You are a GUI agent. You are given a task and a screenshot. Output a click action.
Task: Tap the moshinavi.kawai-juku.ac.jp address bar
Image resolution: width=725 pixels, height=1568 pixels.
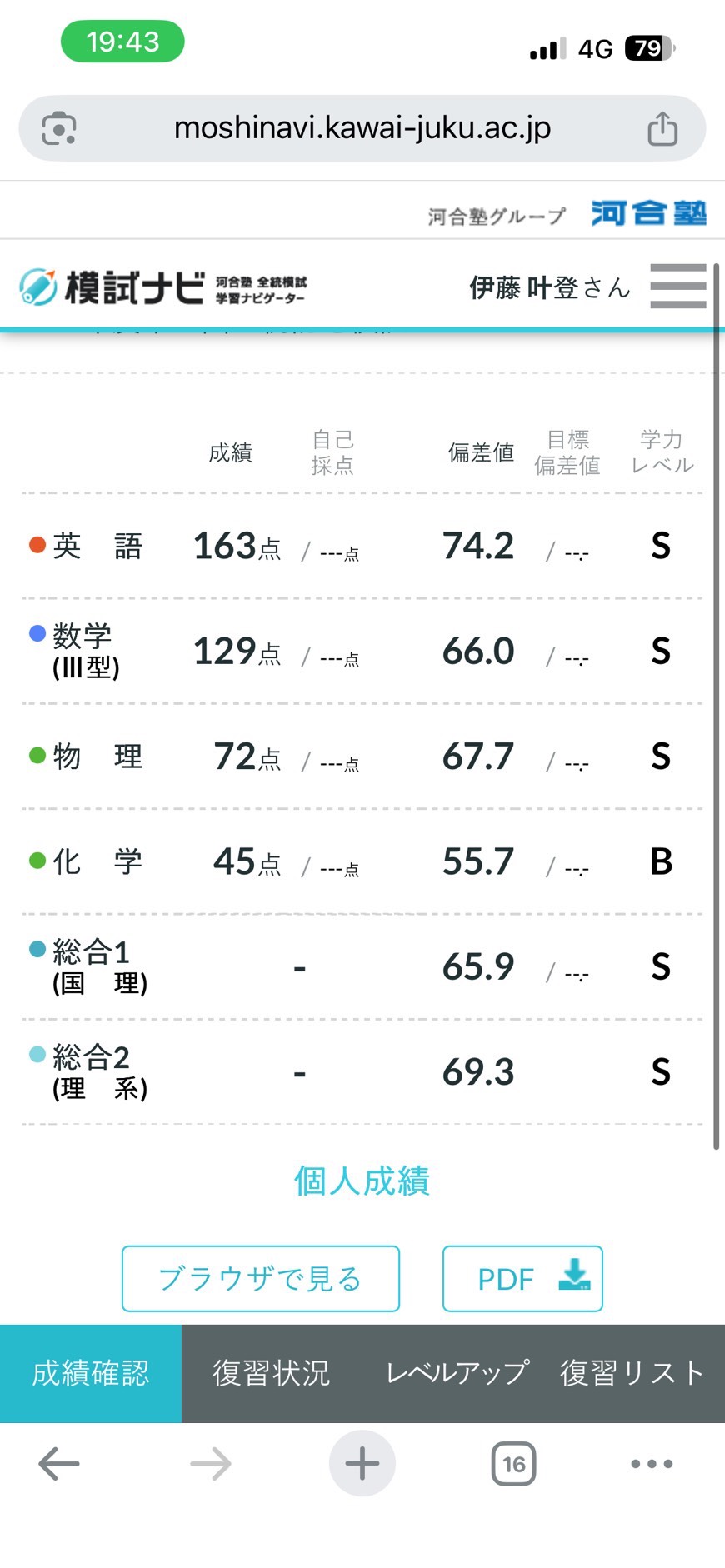(362, 128)
